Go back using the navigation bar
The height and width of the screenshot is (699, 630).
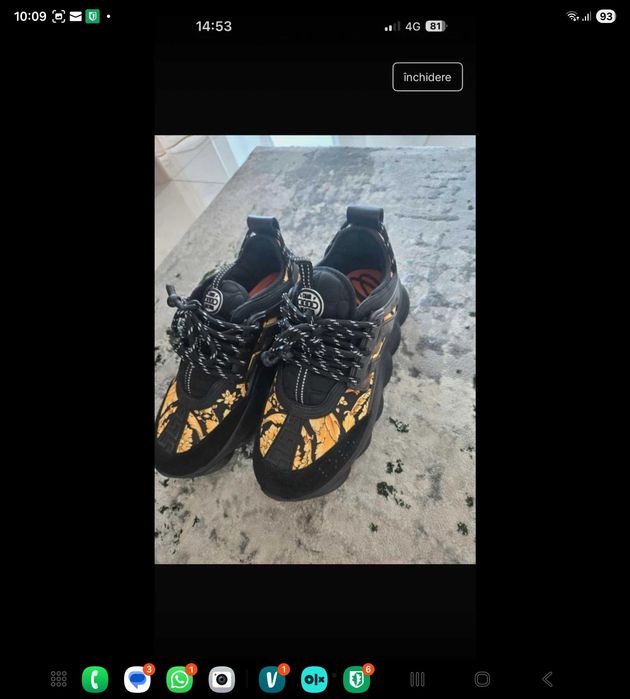pyautogui.click(x=547, y=679)
